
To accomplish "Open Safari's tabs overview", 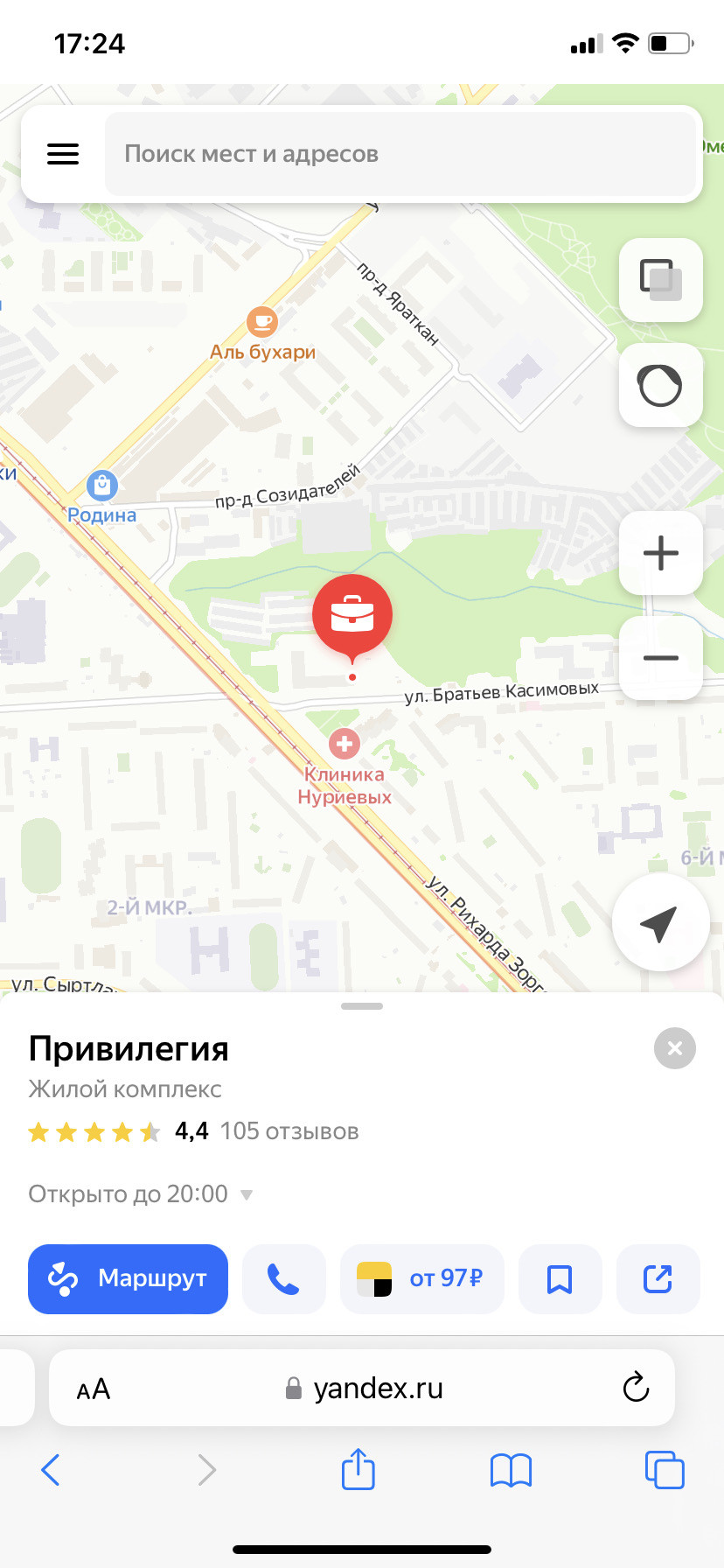I will click(x=665, y=1469).
